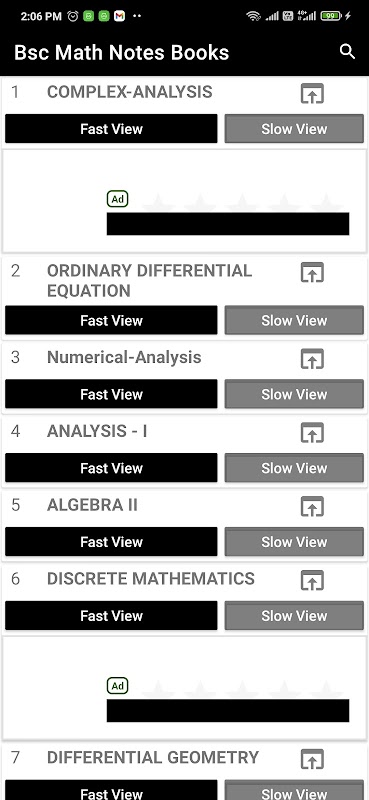The width and height of the screenshot is (369, 800).
Task: Tap the share icon beside DIFFERENTIAL GEOMETRY
Action: [312, 759]
